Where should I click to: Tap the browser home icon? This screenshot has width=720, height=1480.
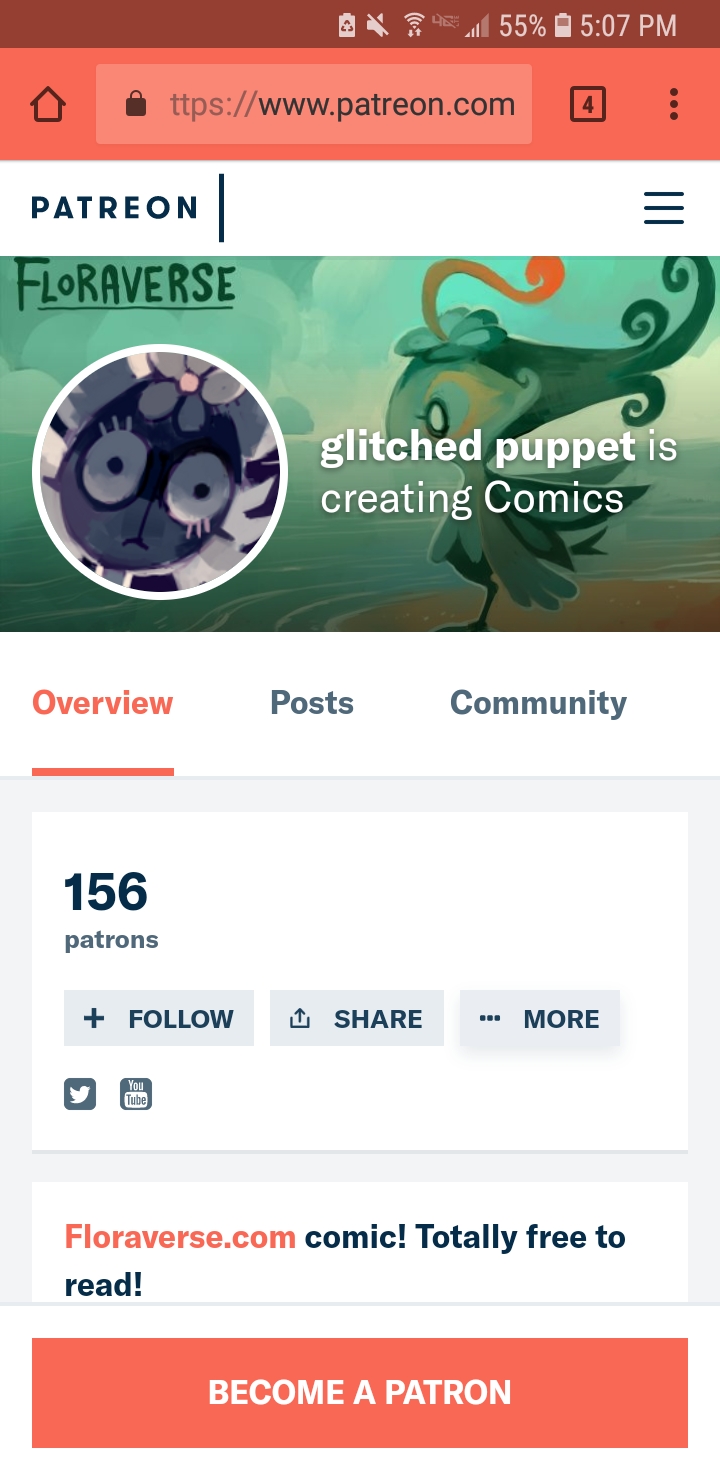tap(48, 104)
